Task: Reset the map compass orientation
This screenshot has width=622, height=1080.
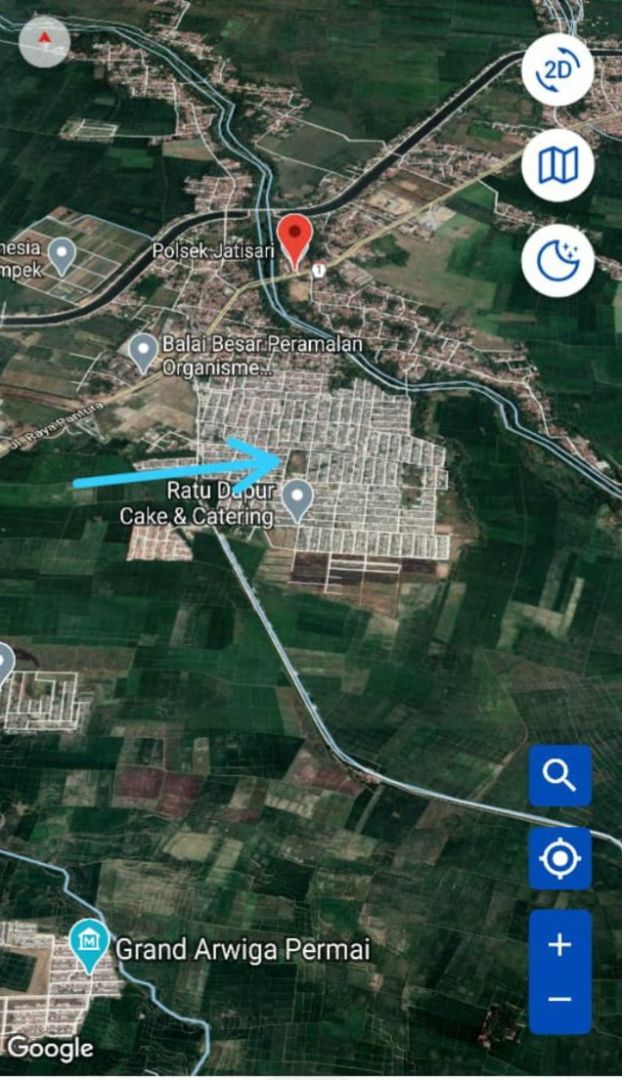Action: [44, 43]
